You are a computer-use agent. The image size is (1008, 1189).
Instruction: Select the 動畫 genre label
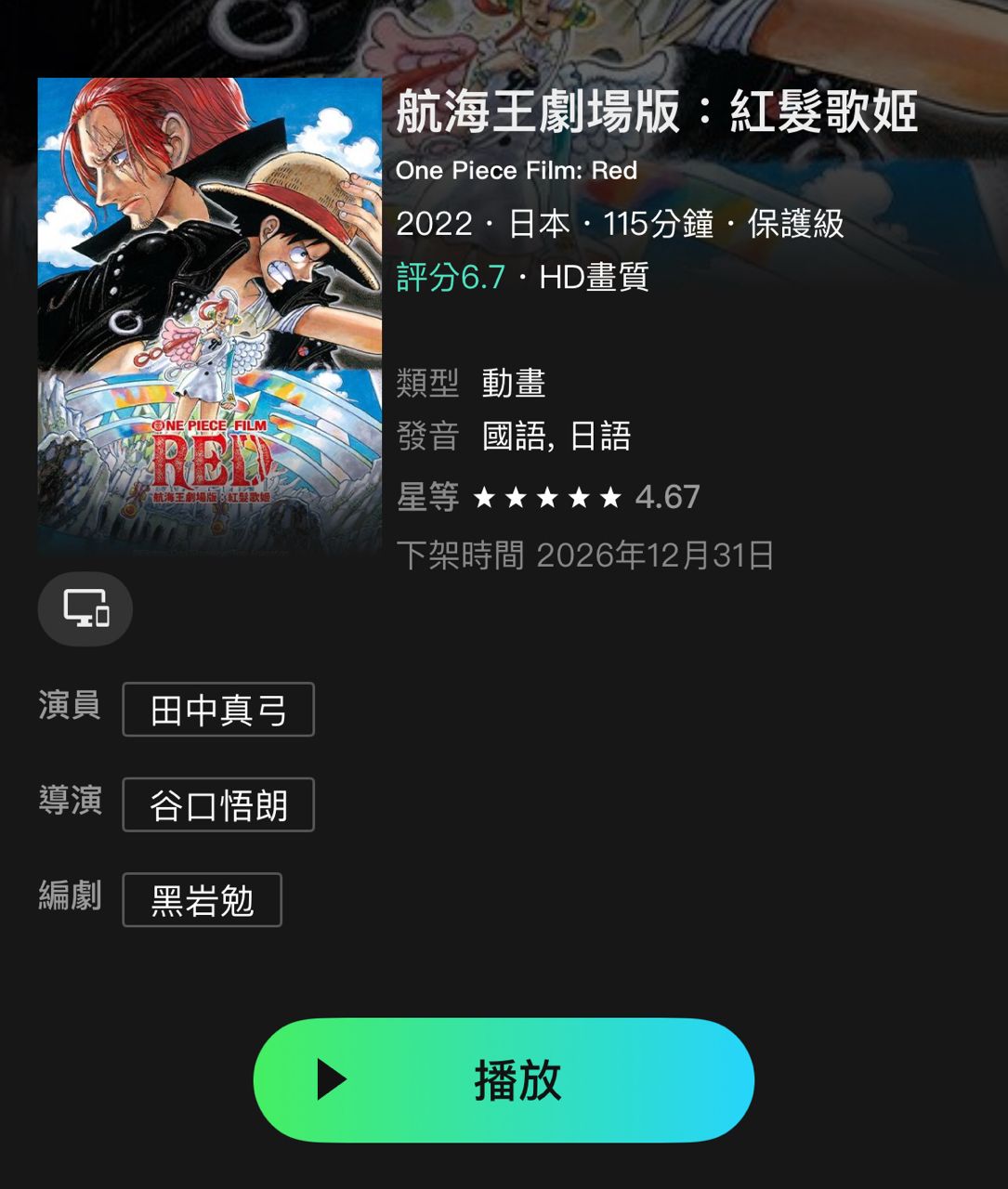[516, 382]
